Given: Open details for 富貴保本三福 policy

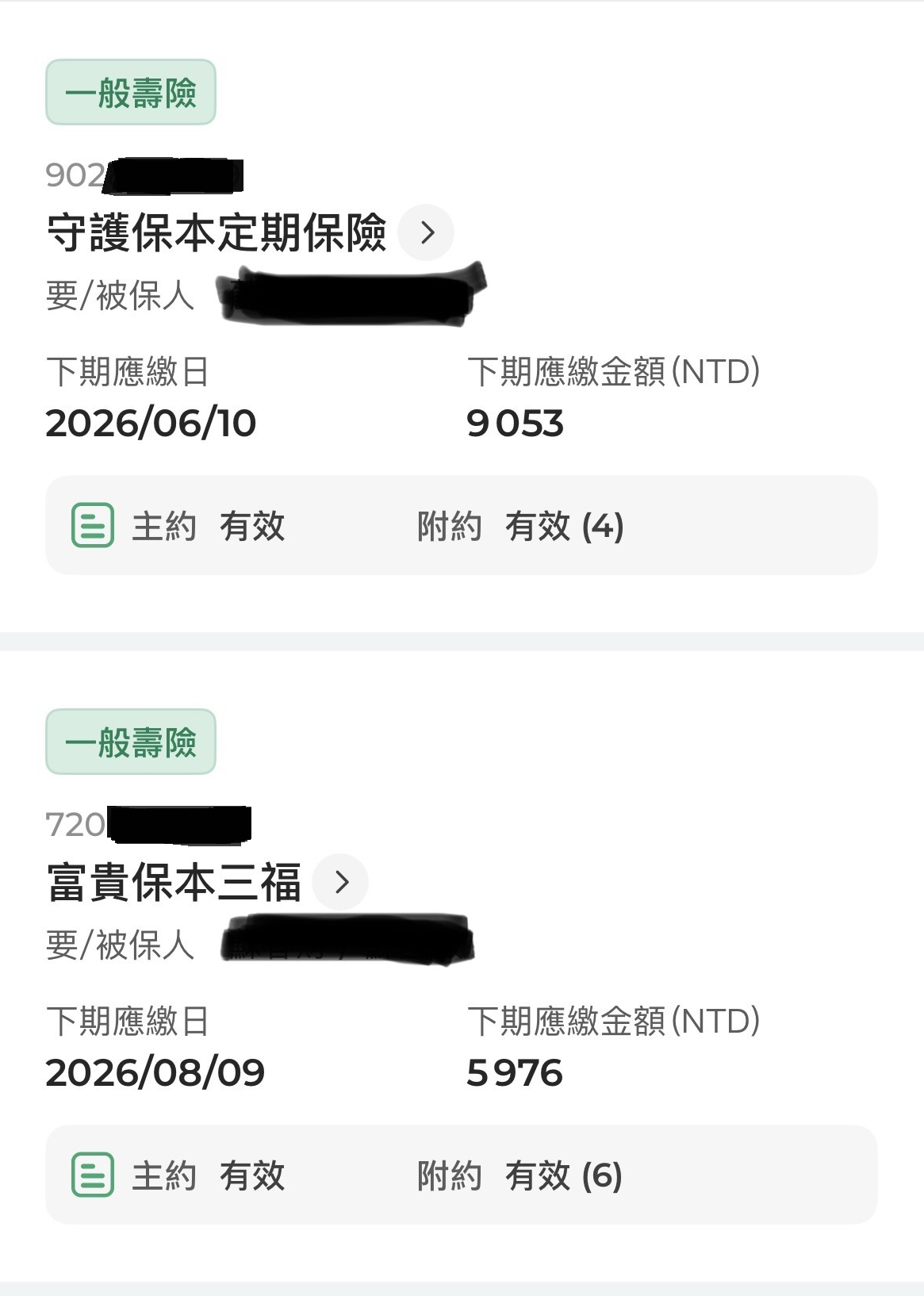Looking at the screenshot, I should click(x=340, y=881).
